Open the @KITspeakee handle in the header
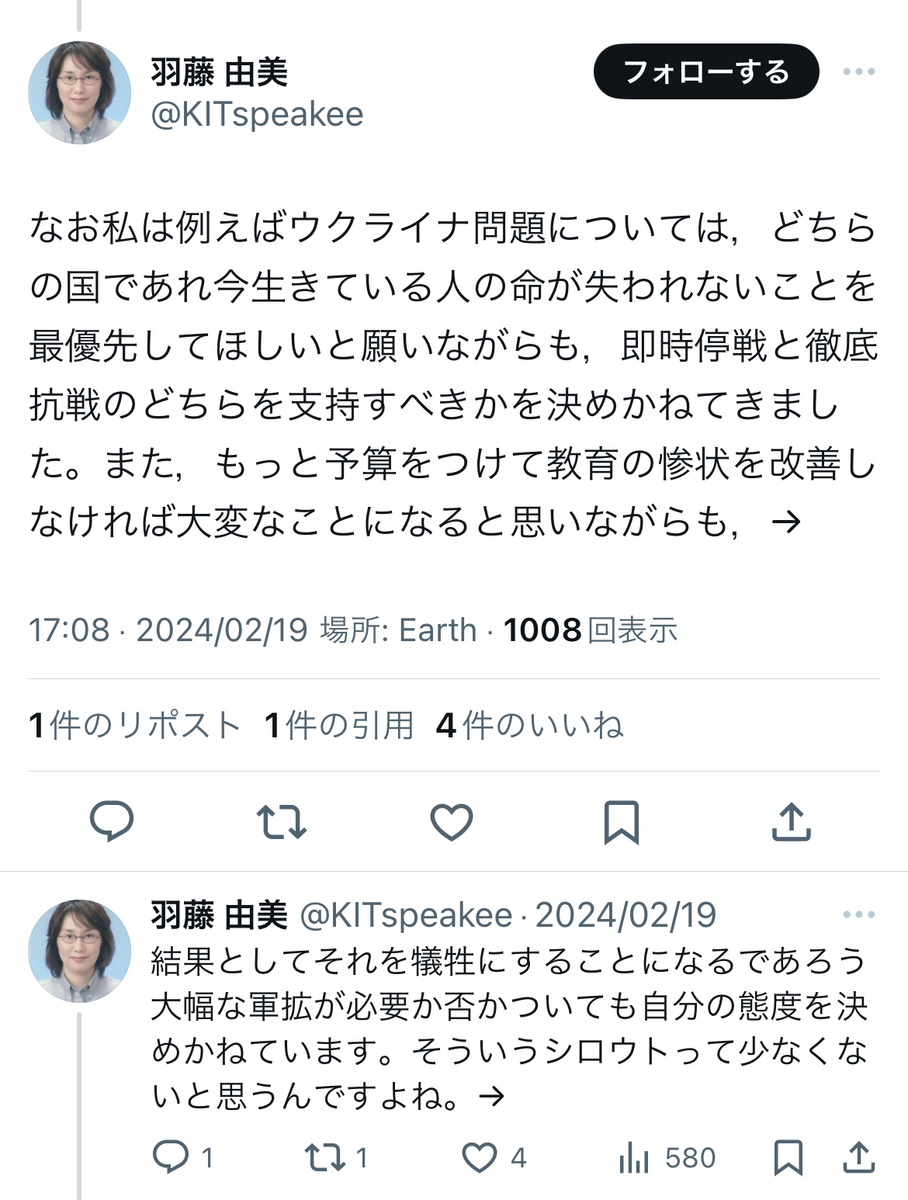Viewport: 908px width, 1200px height. click(256, 115)
